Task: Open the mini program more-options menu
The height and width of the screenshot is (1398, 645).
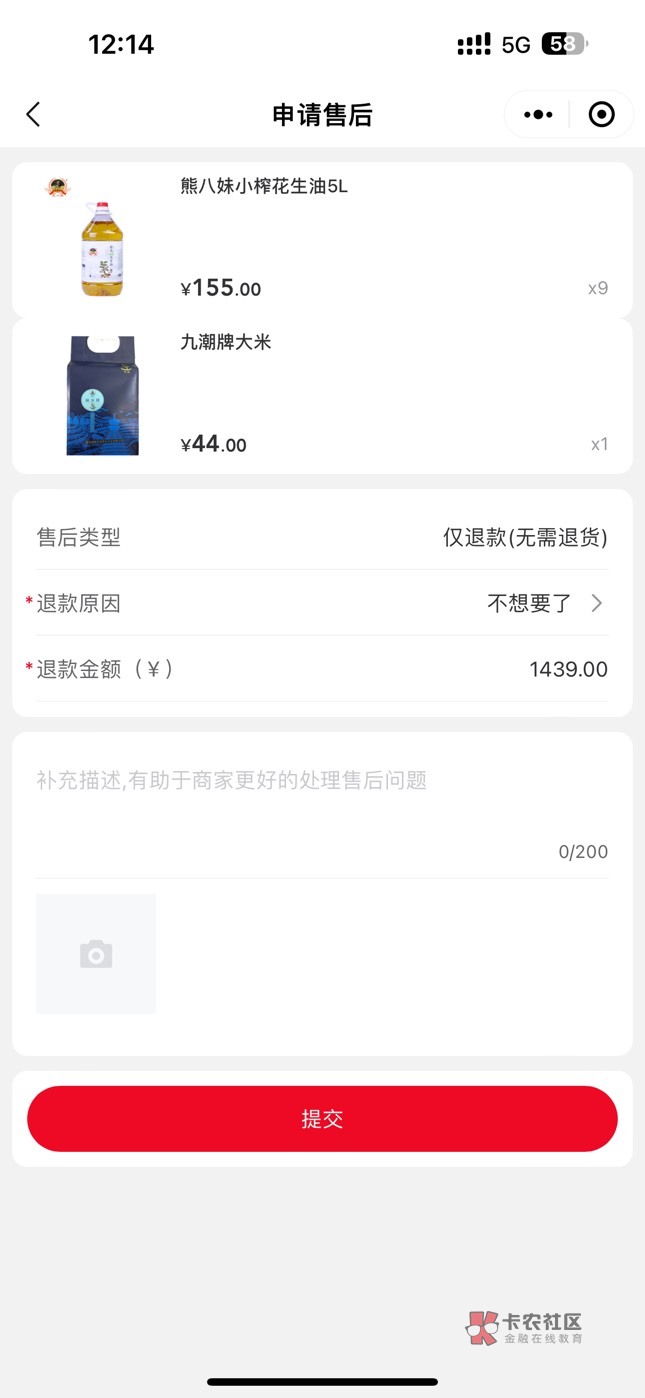Action: [538, 115]
